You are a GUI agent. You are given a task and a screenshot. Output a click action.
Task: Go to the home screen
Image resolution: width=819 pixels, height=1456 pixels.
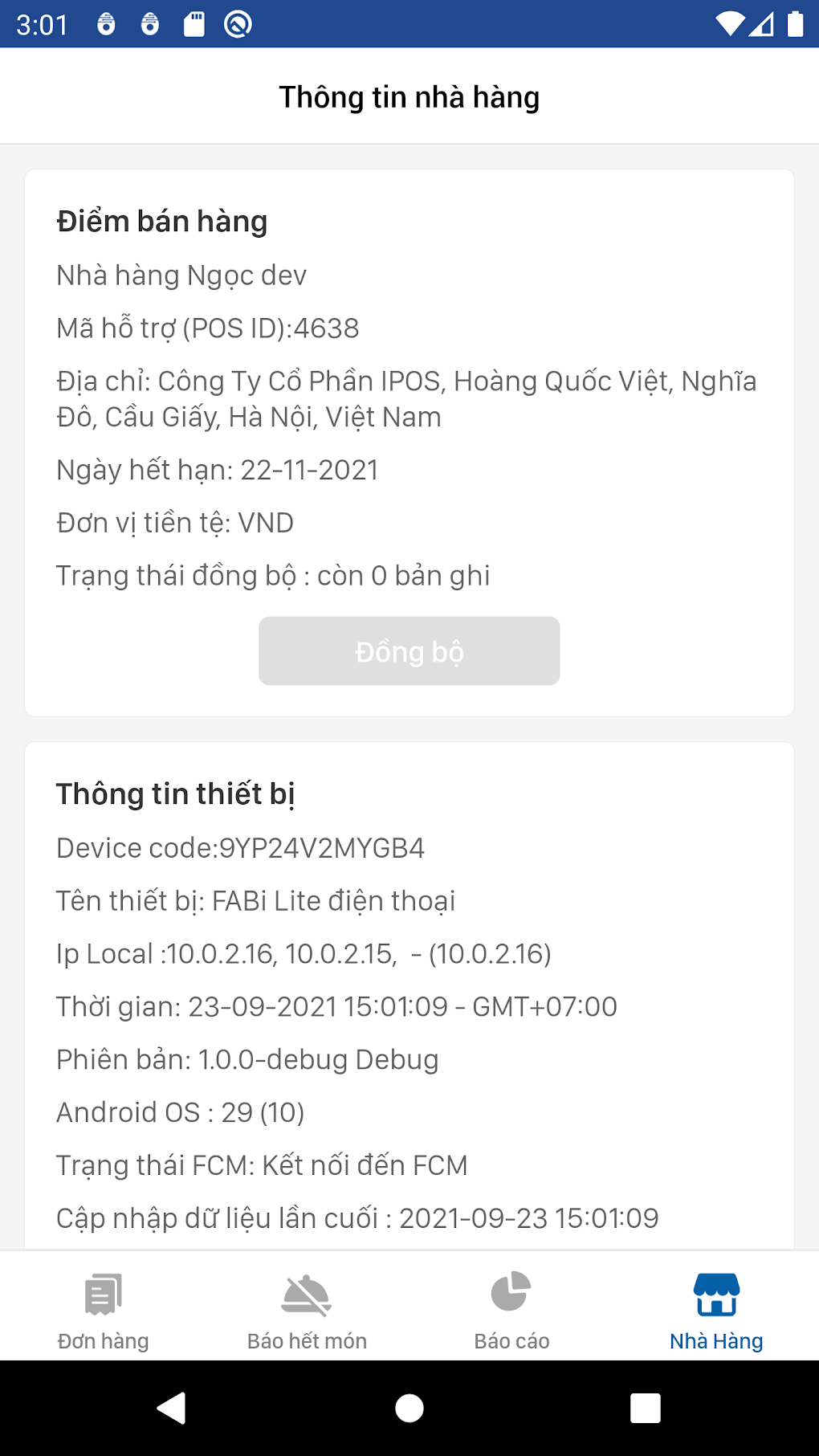(409, 1408)
